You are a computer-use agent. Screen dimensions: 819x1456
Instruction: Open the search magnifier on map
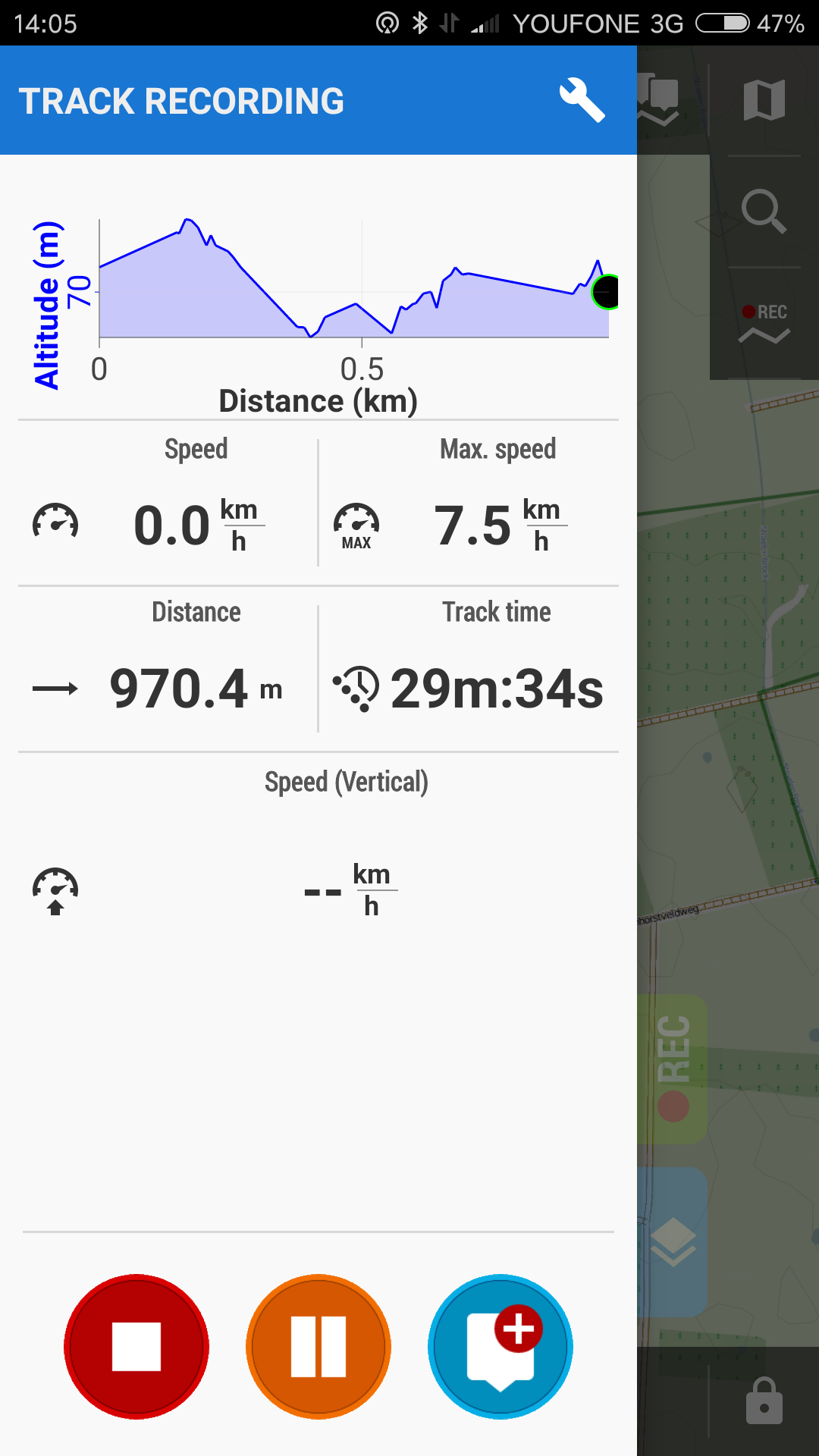(764, 211)
